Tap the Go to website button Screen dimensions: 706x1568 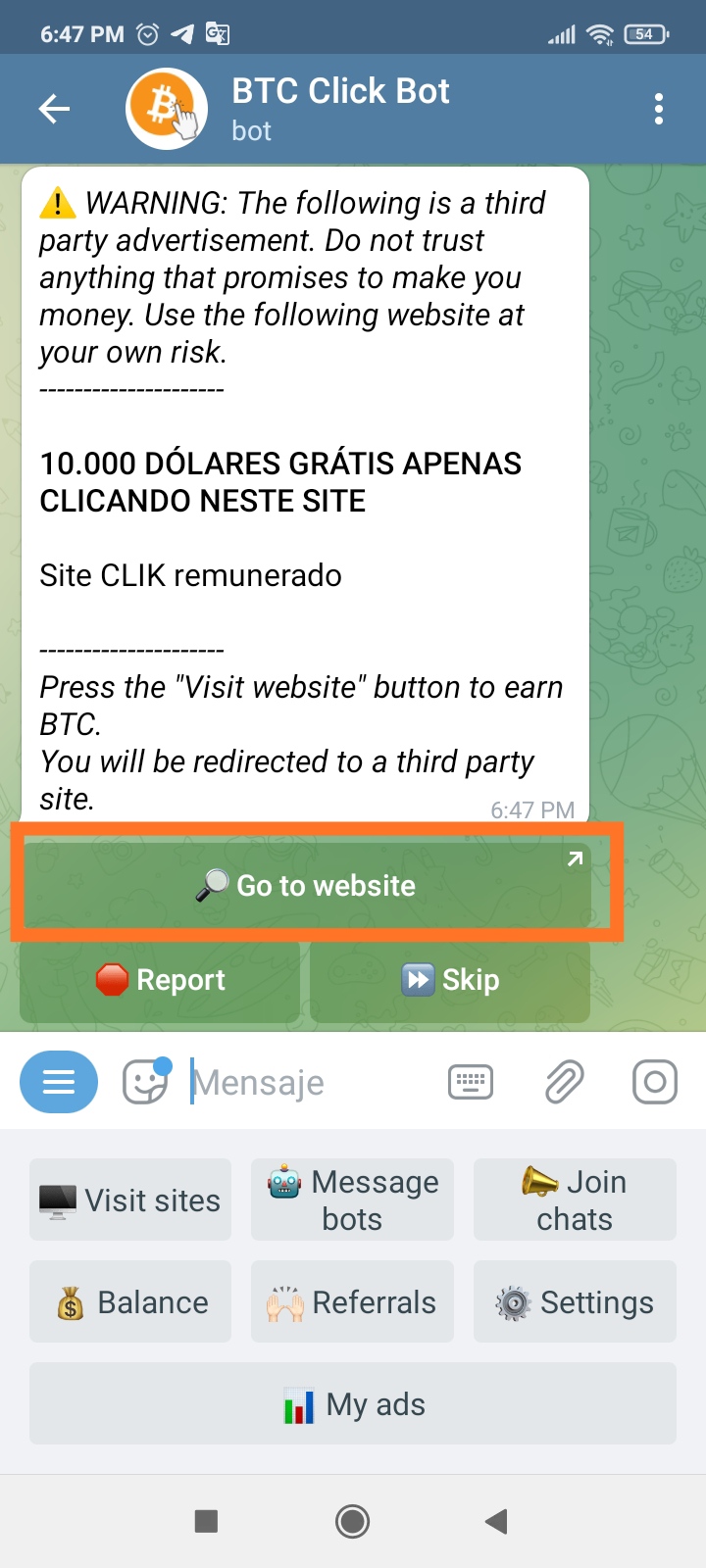pyautogui.click(x=306, y=885)
